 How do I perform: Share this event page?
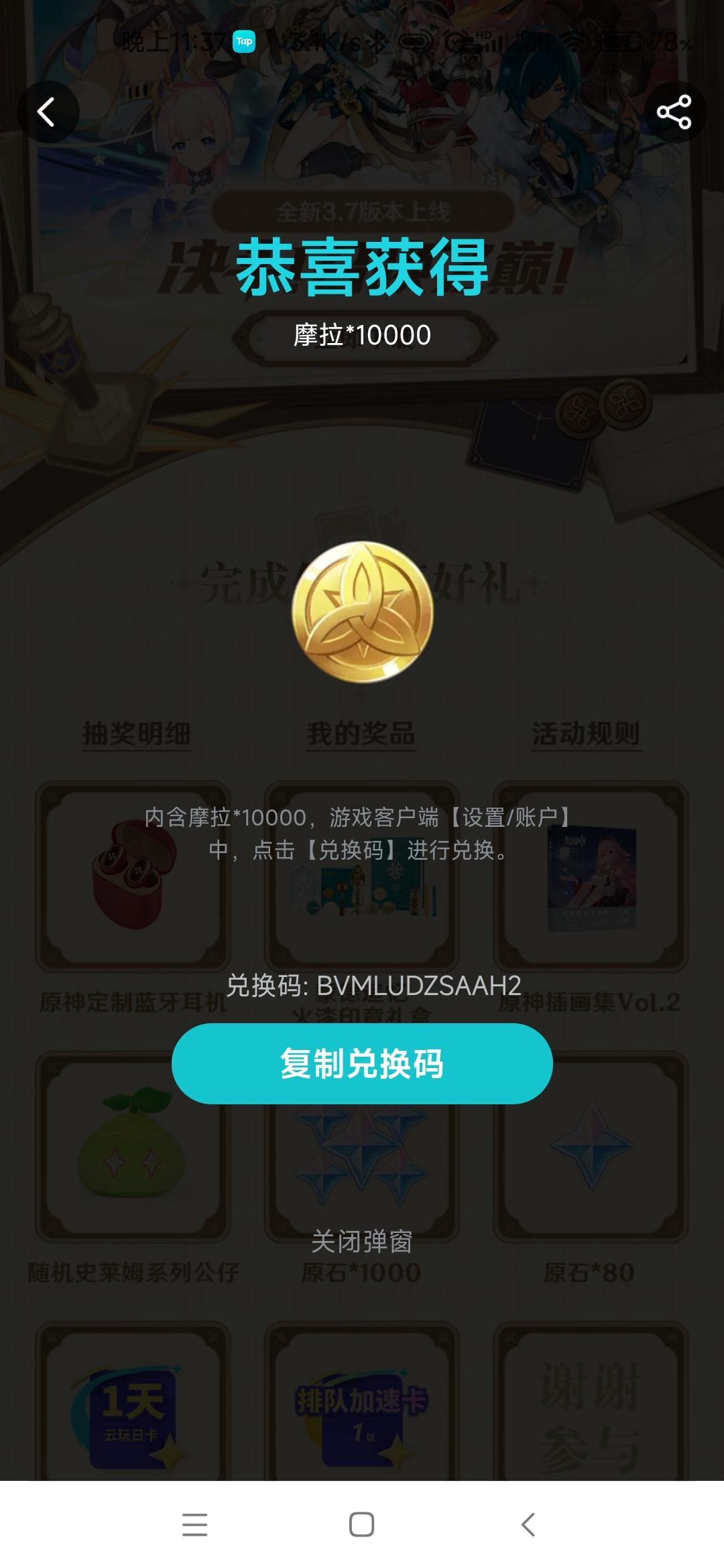tap(674, 112)
